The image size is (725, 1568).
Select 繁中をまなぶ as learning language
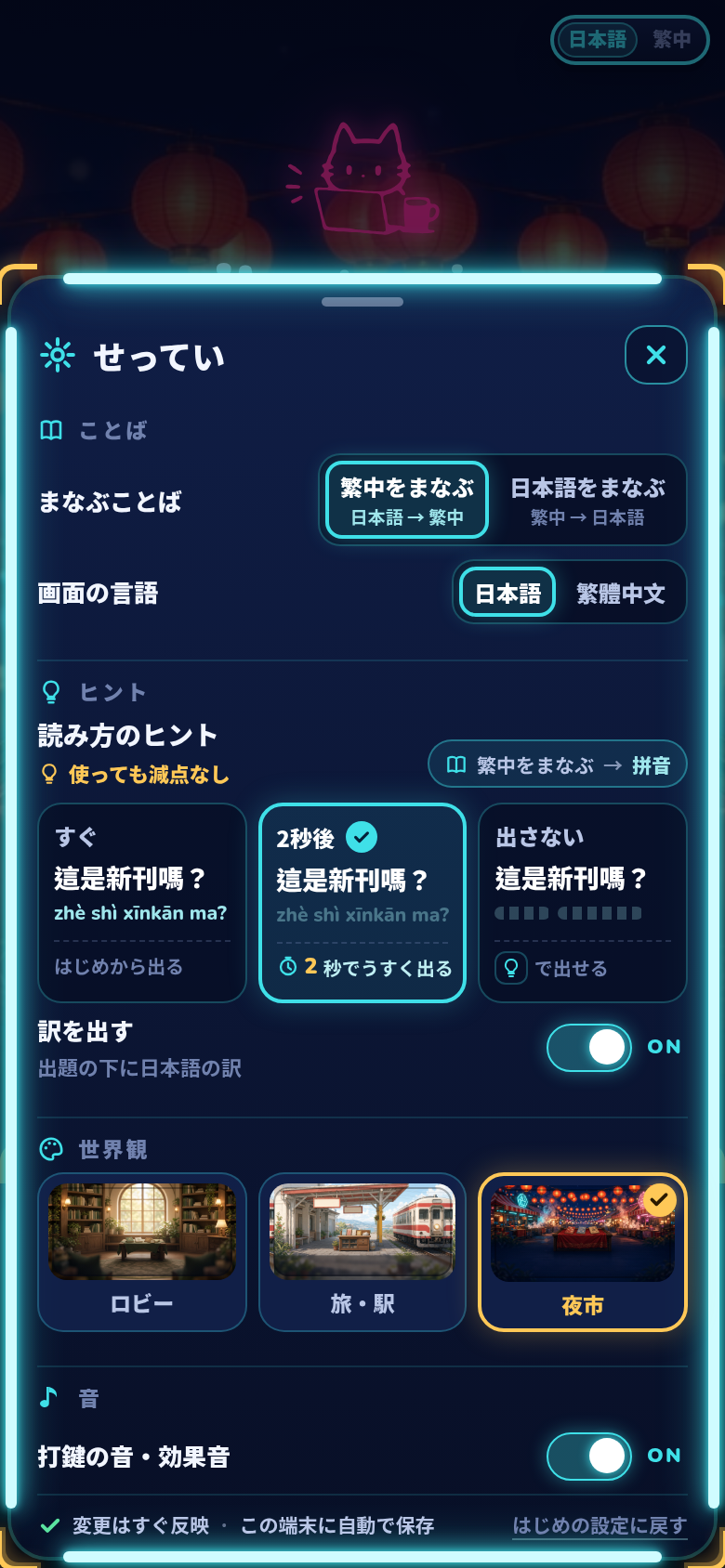point(407,500)
